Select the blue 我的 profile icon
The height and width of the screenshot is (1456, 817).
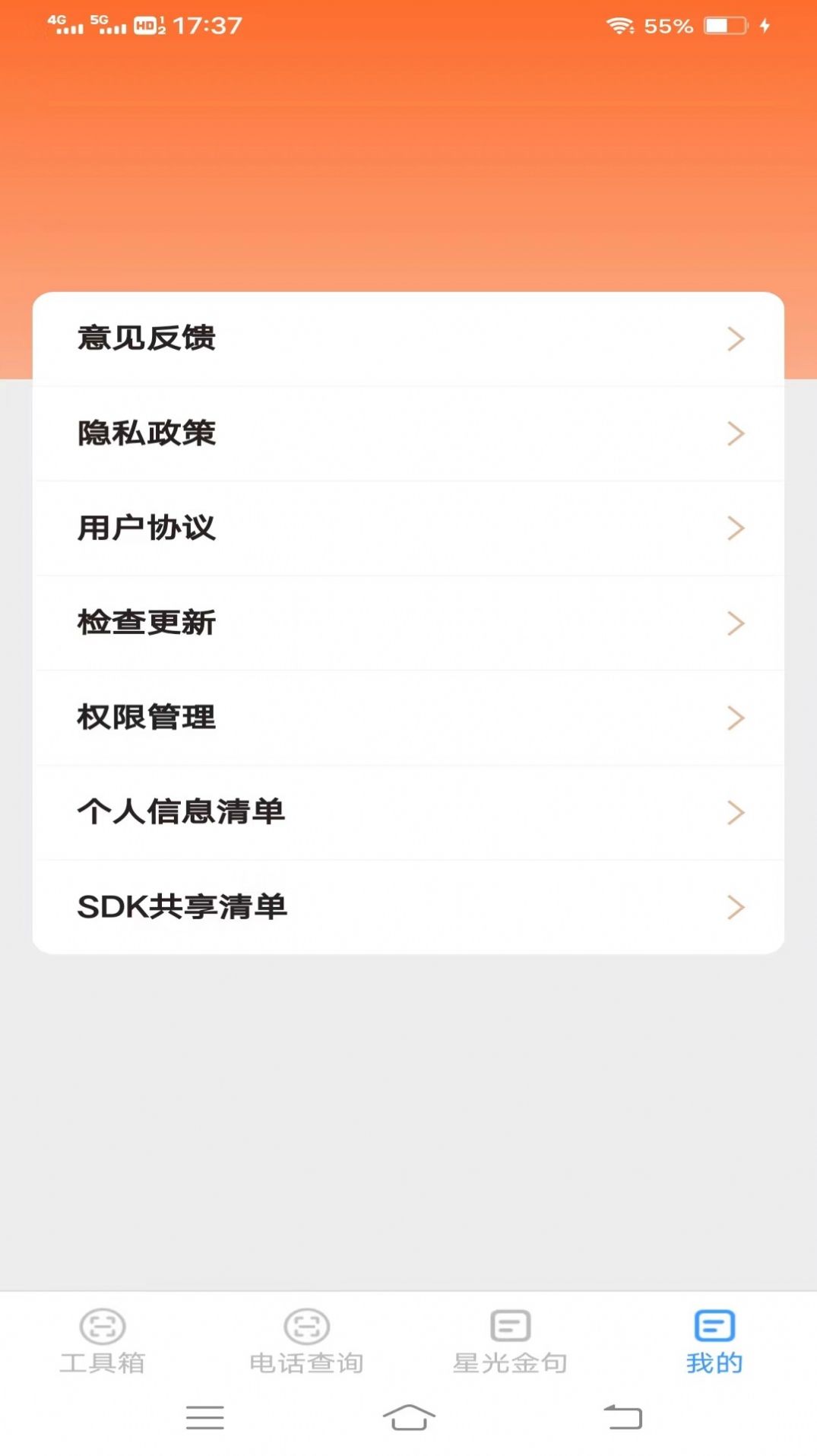[712, 1325]
